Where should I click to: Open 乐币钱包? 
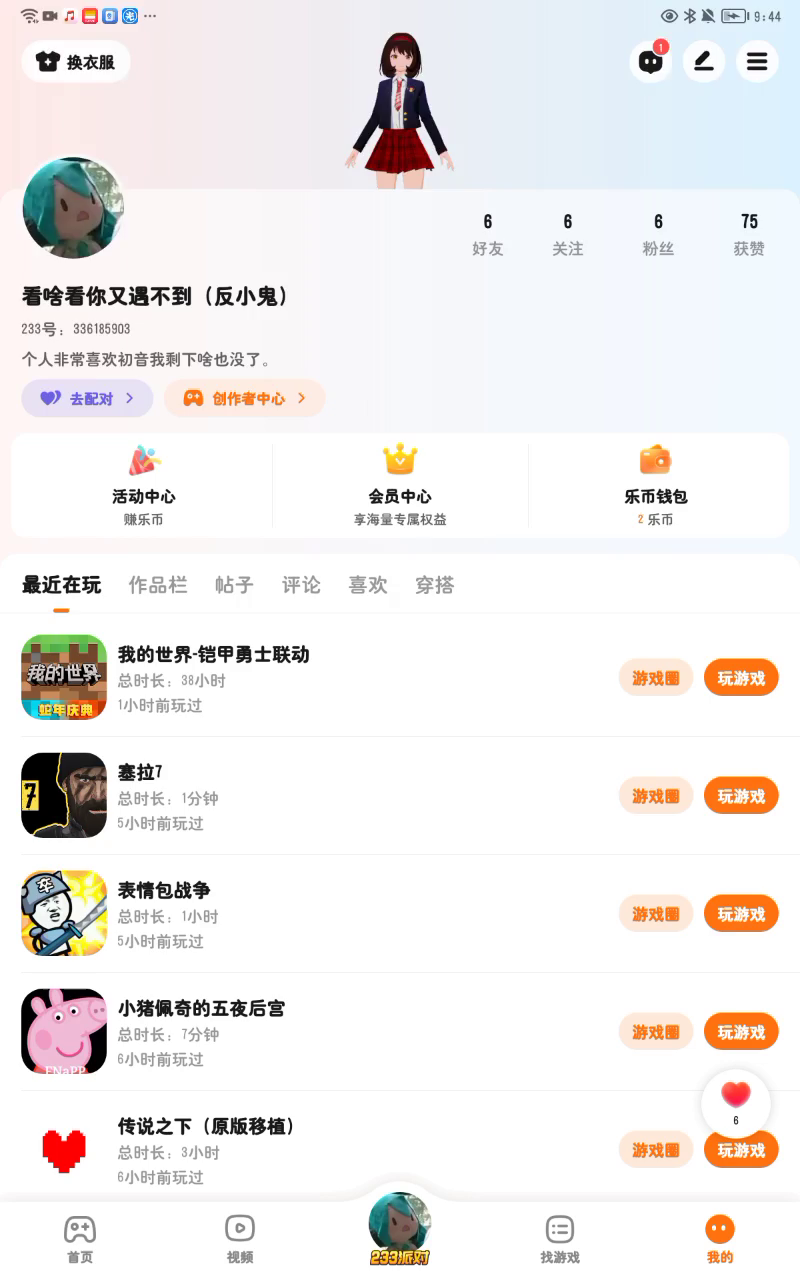pos(656,484)
